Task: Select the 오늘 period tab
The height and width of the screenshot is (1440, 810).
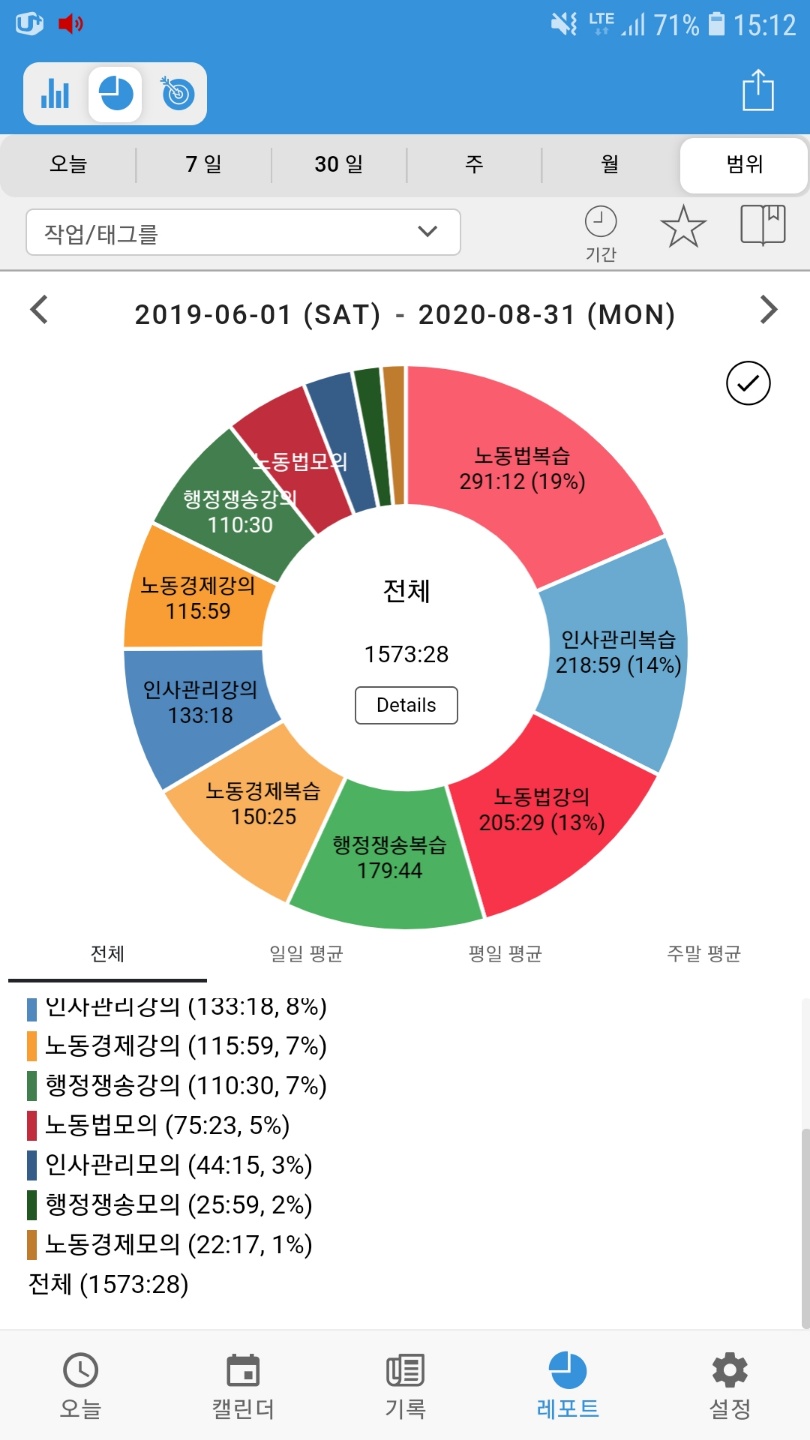Action: (68, 164)
